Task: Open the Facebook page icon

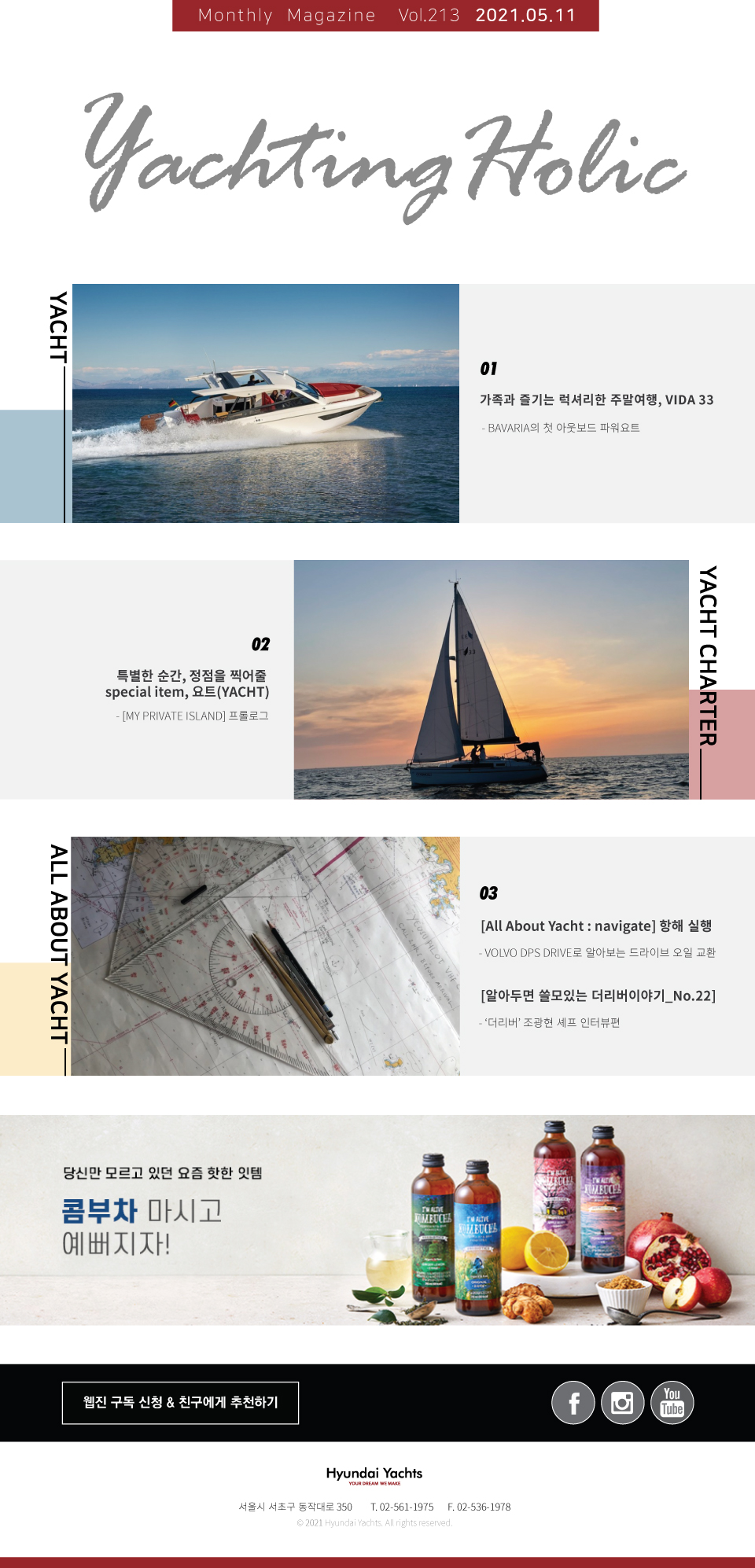Action: [573, 1403]
